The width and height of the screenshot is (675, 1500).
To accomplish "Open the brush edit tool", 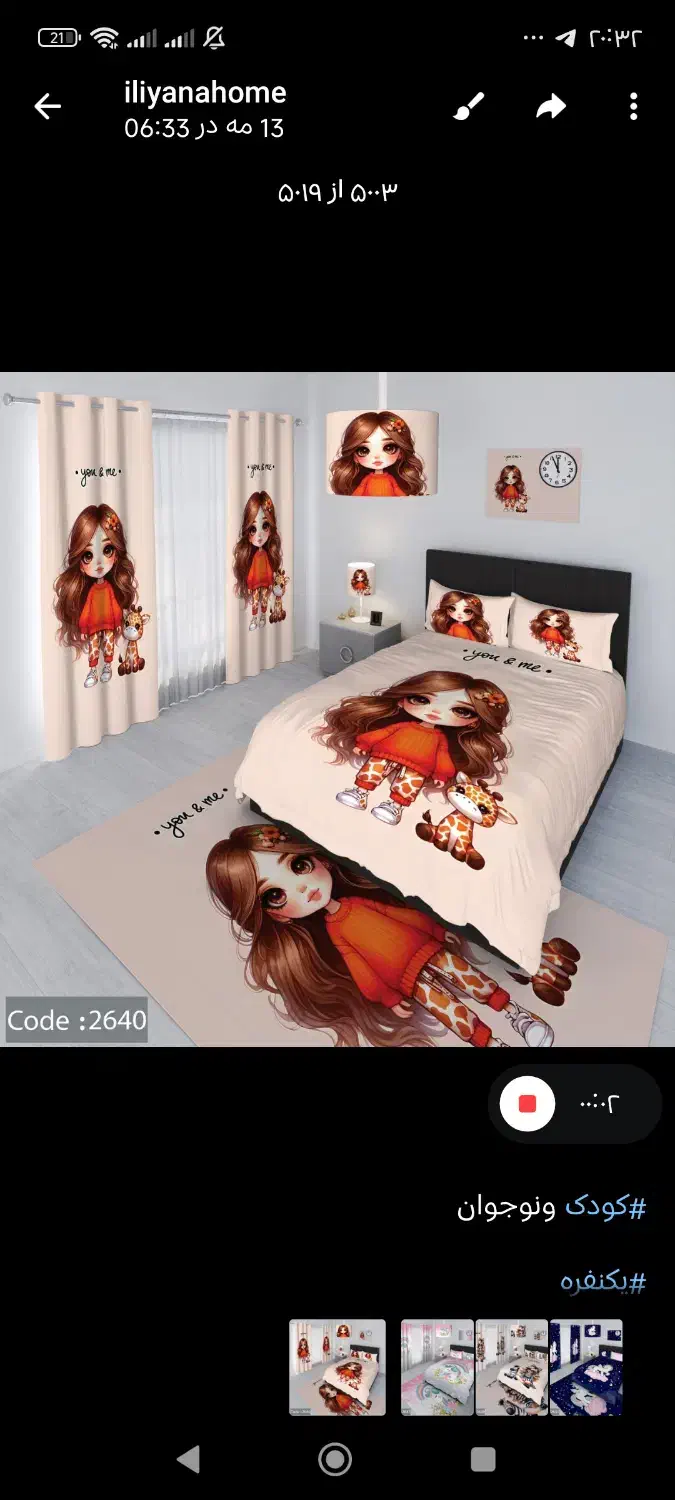I will point(468,107).
